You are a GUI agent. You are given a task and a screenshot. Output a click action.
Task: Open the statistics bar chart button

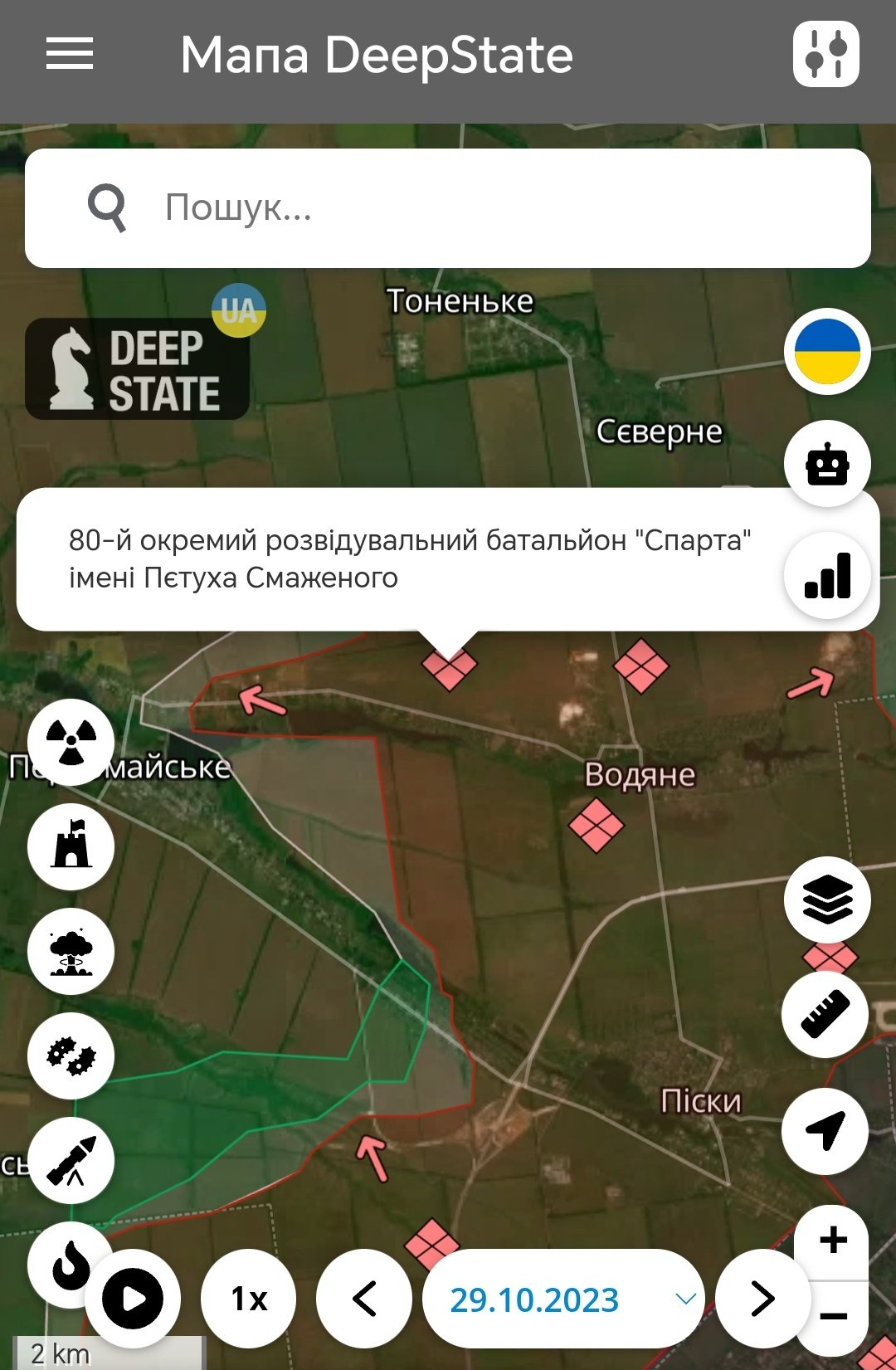pyautogui.click(x=826, y=576)
